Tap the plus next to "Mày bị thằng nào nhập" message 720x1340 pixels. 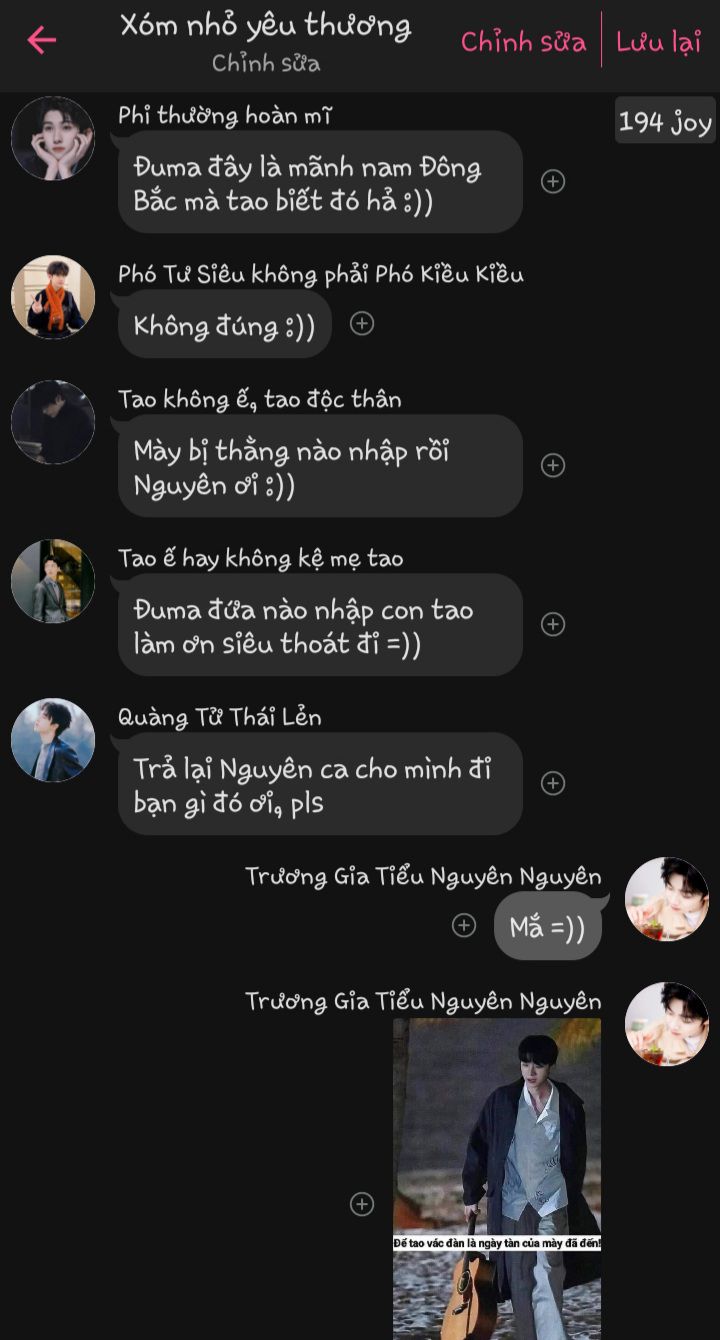[553, 465]
